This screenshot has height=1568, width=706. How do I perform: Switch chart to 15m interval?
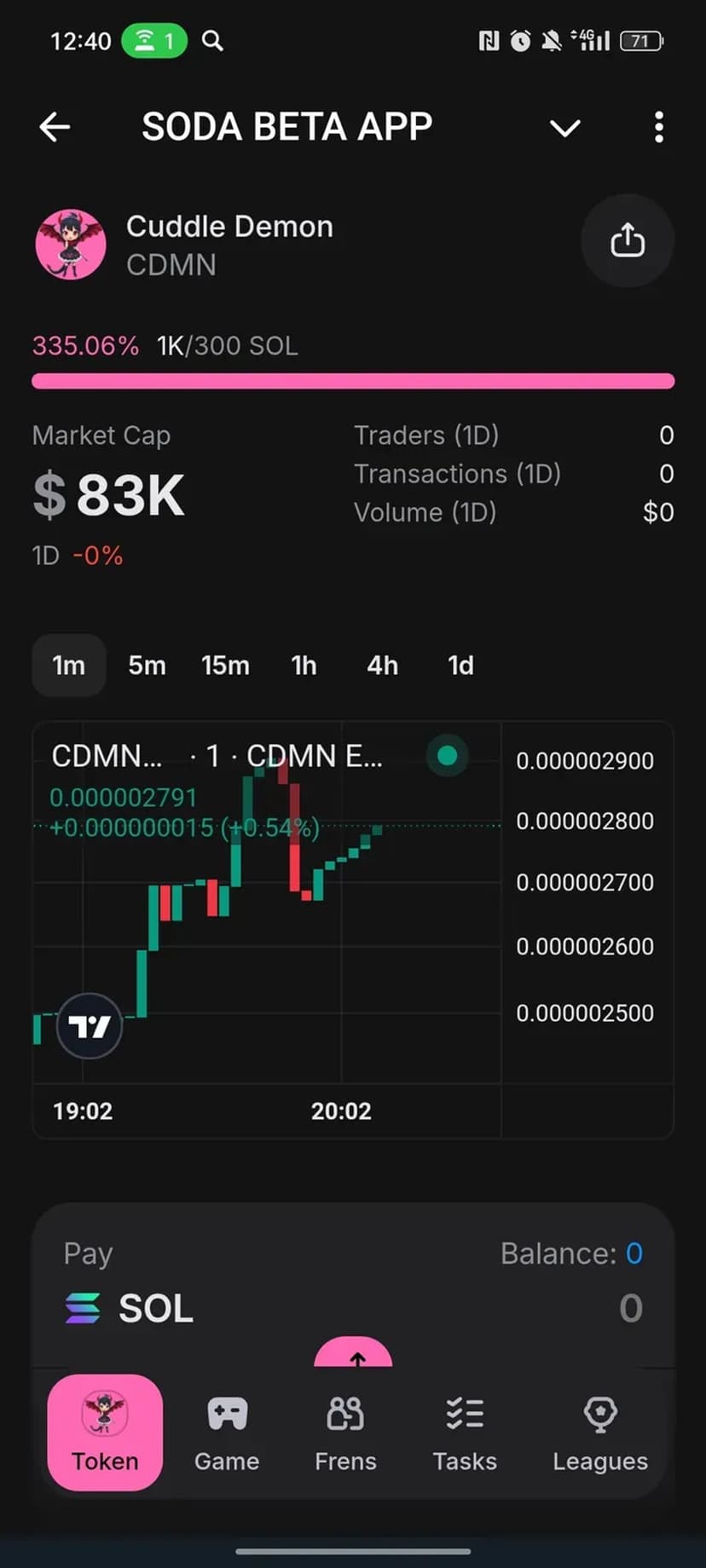click(x=225, y=666)
